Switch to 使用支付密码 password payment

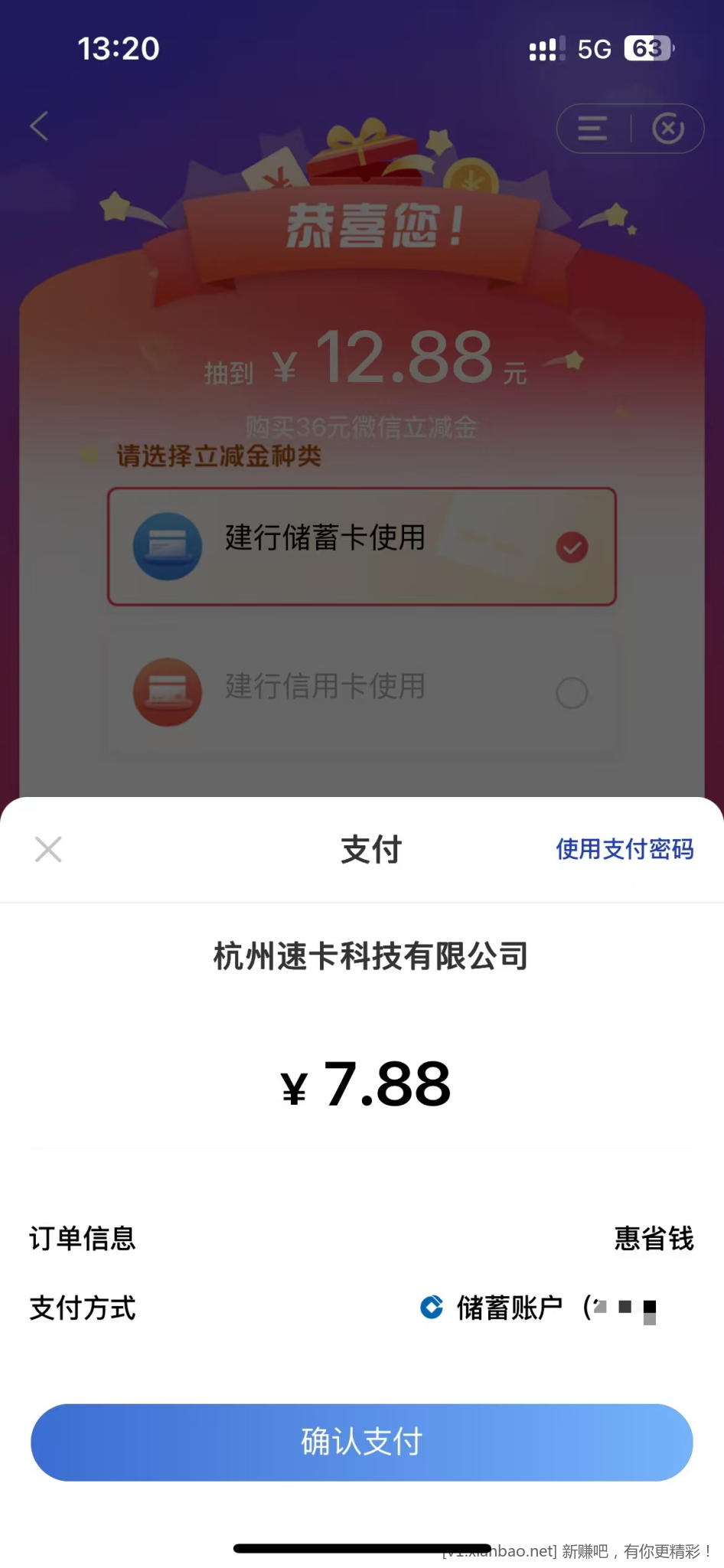[624, 850]
